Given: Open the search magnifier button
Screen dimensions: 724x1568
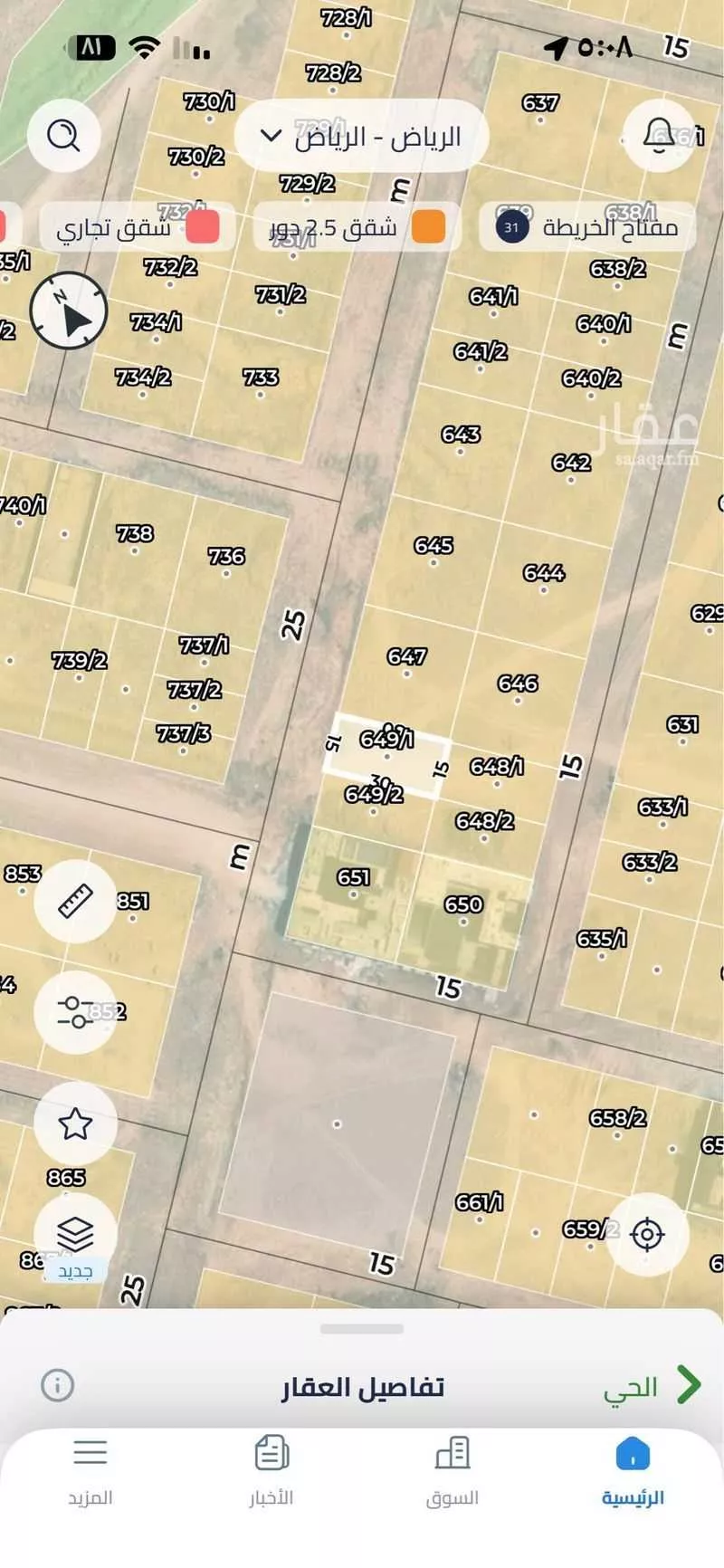Looking at the screenshot, I should click(x=63, y=136).
